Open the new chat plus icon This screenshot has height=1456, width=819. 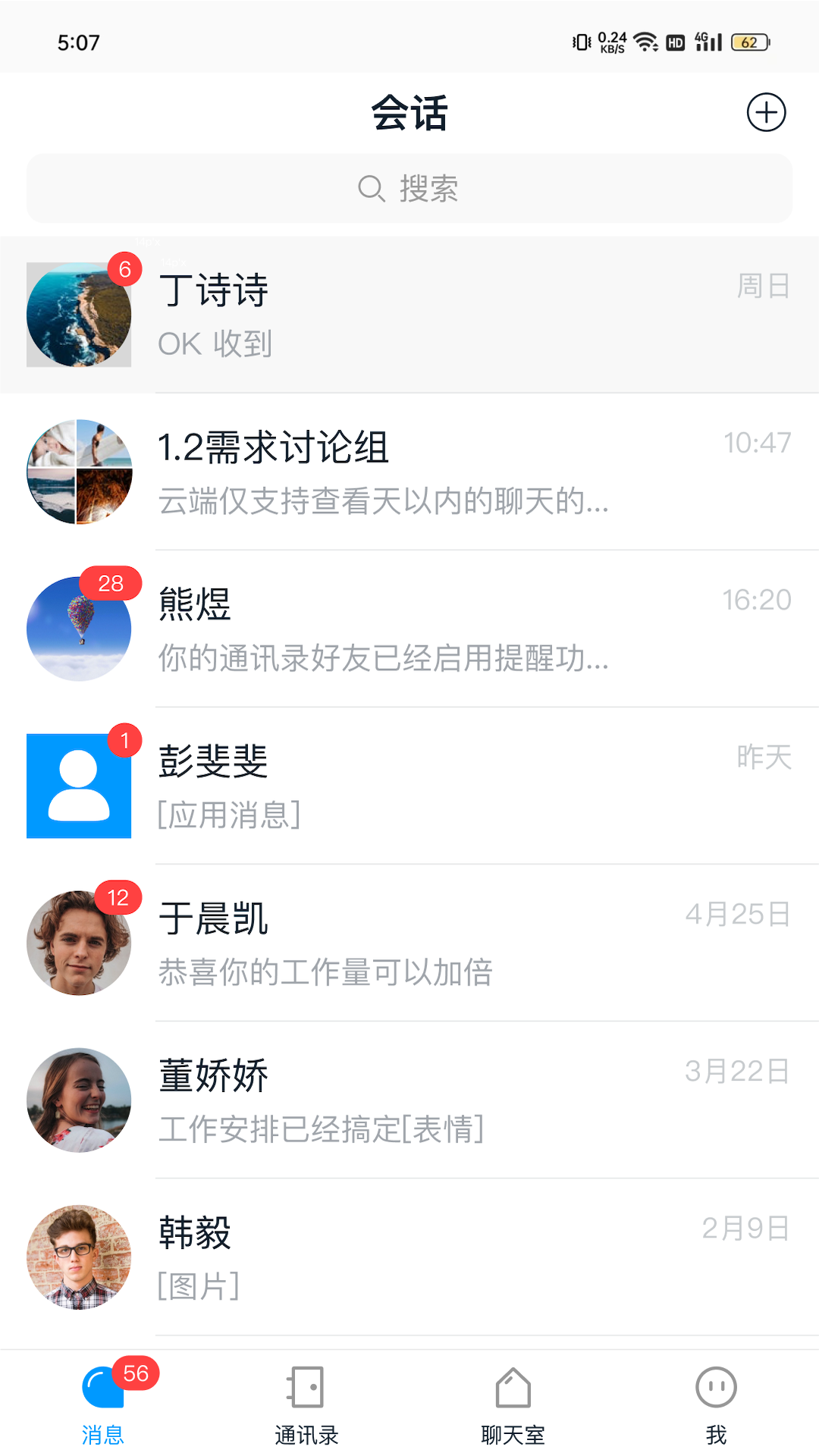coord(767,111)
